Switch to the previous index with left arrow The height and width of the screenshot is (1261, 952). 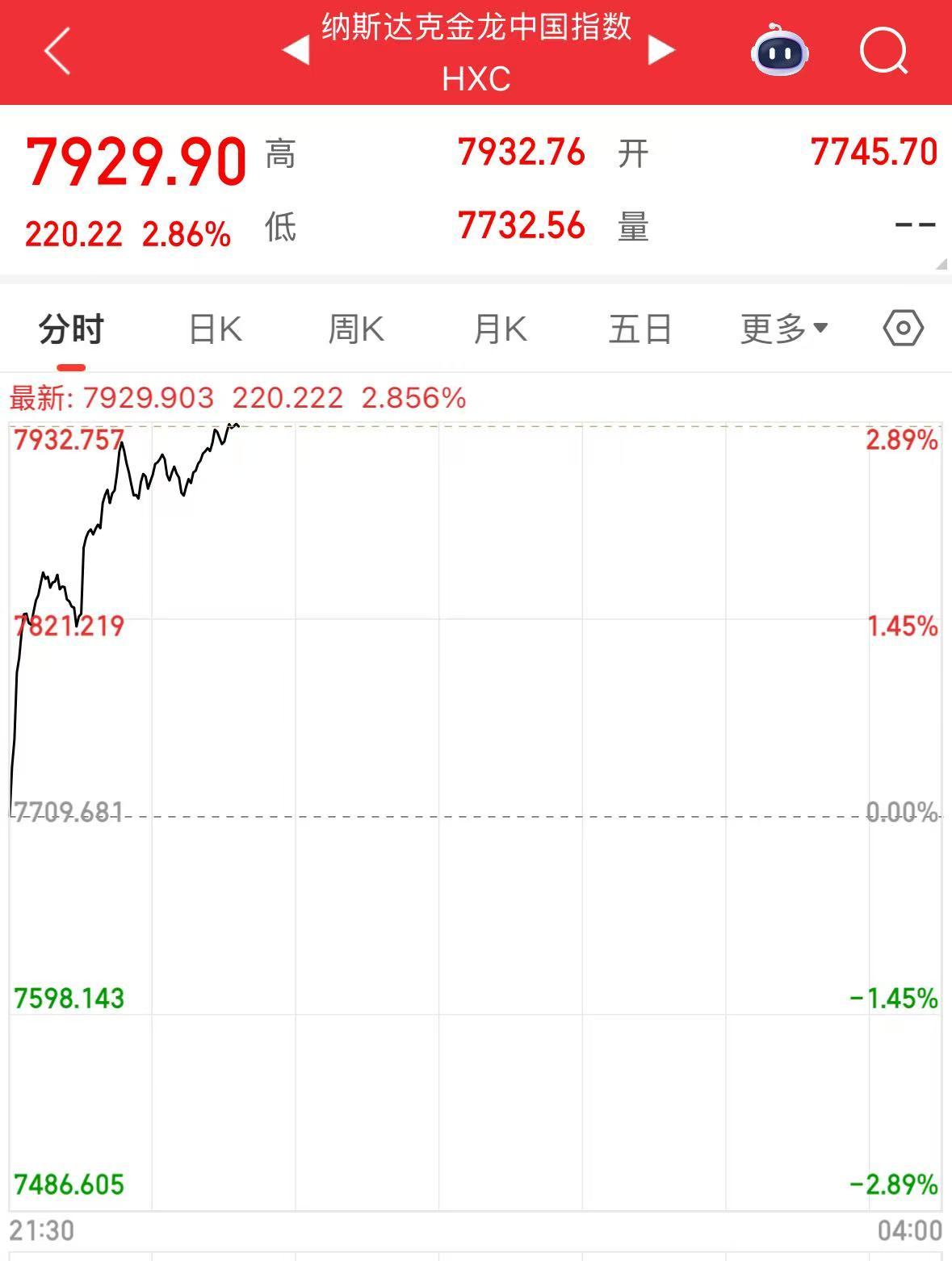(x=296, y=51)
